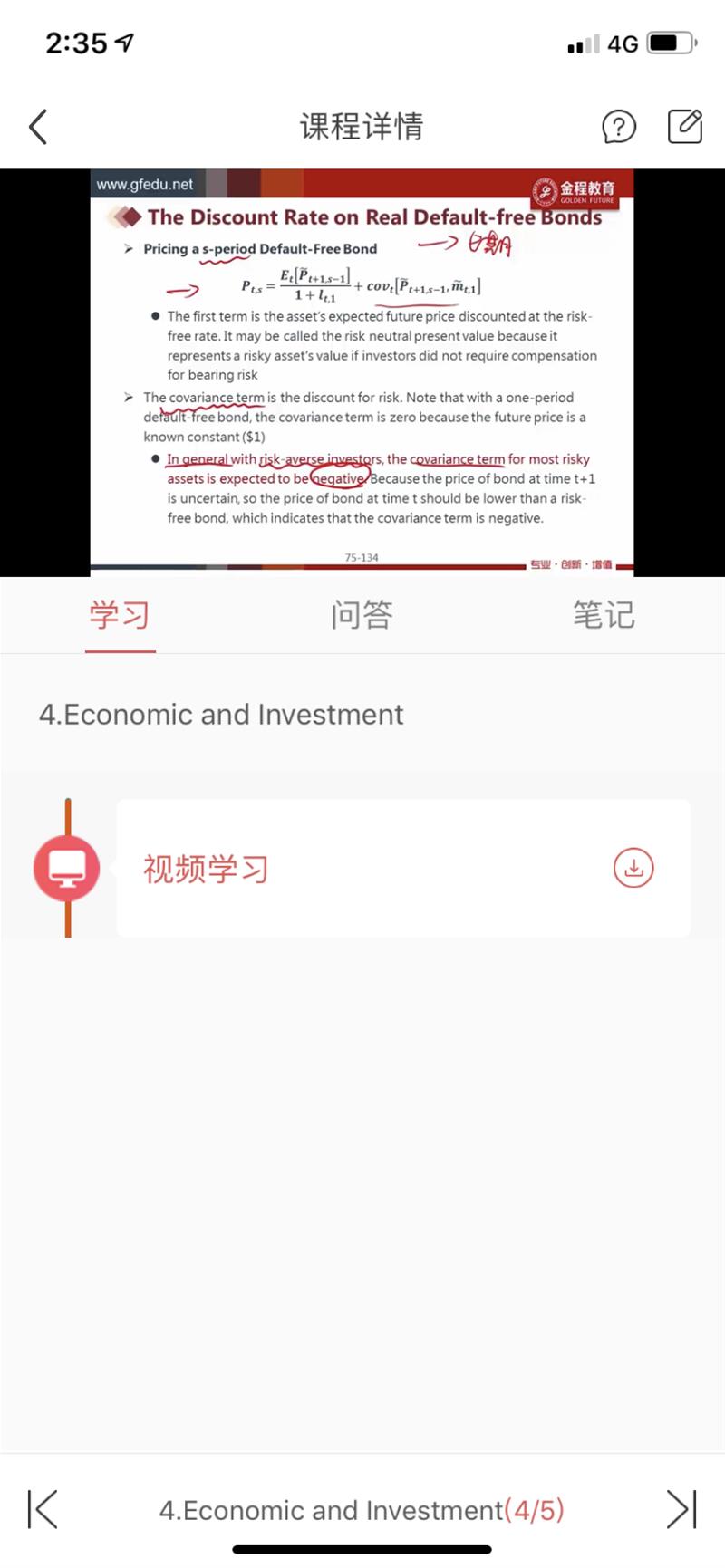Open the note editing icon
Screen dimensions: 725x1568
(685, 126)
